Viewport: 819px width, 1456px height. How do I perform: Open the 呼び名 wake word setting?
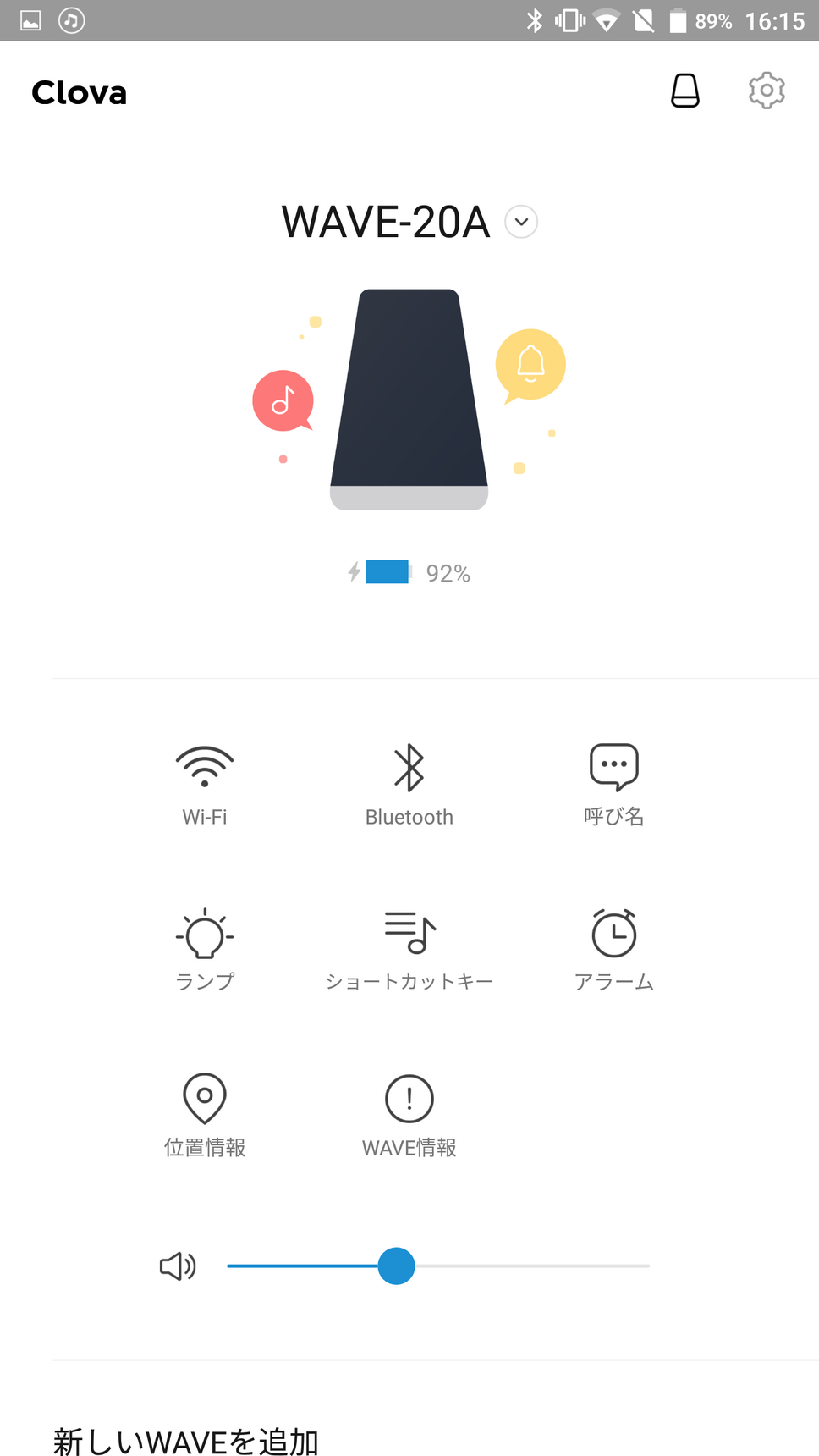(x=614, y=785)
